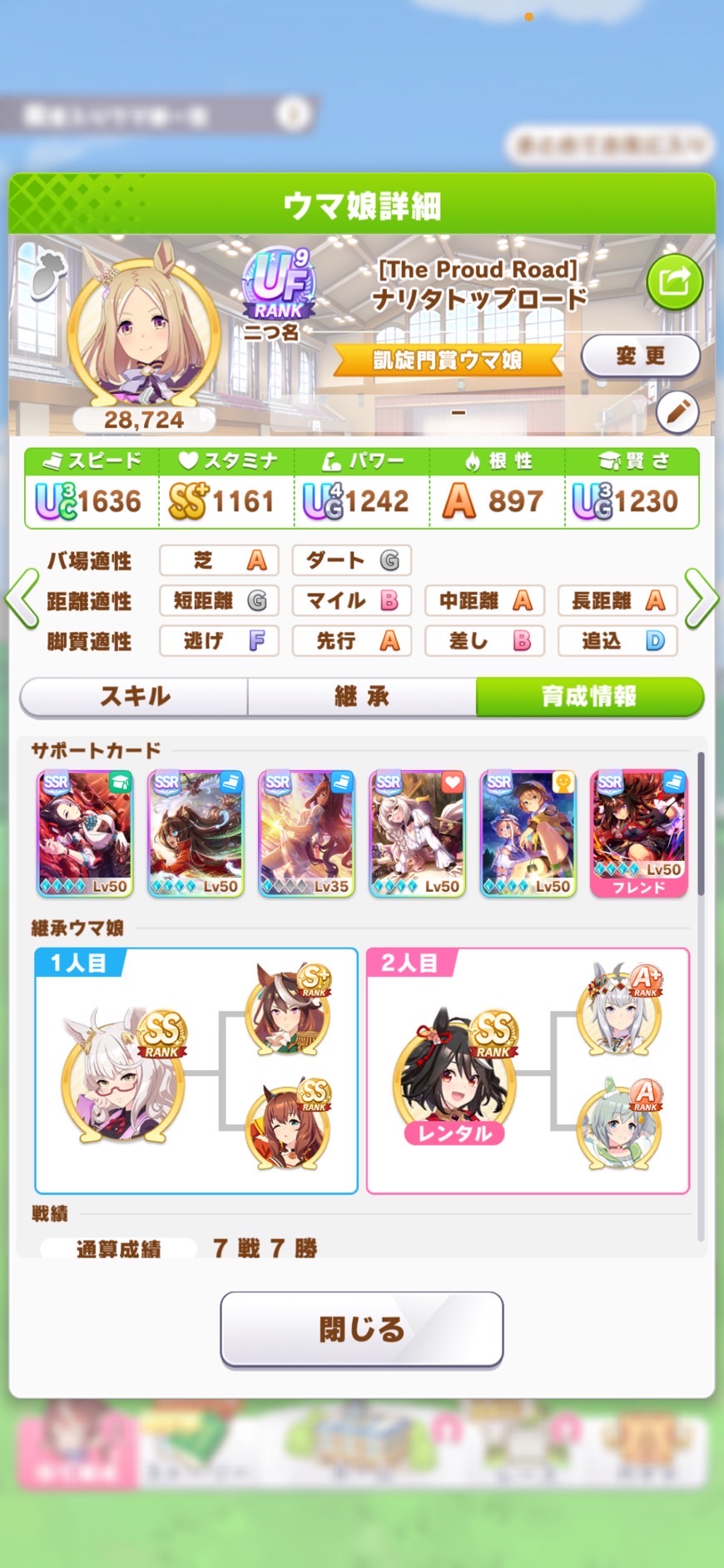724x1568 pixels.
Task: Open the Lv35 SSR support card
Action: pos(306,834)
